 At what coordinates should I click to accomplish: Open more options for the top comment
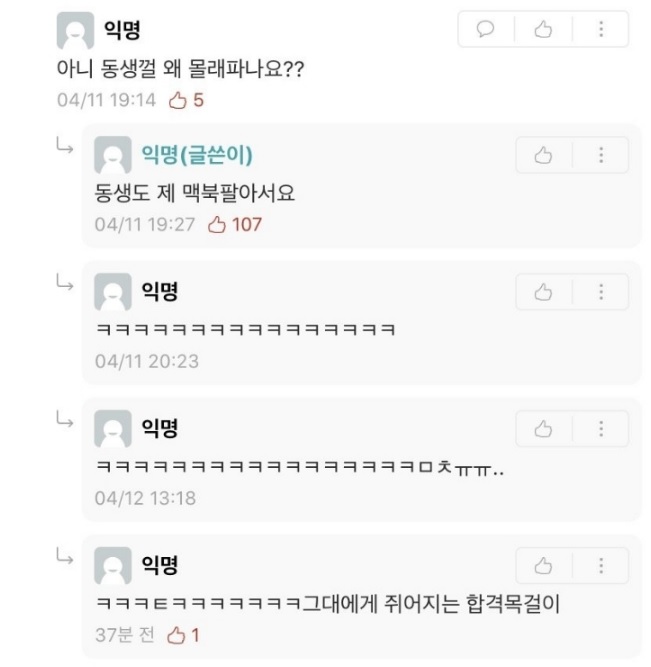click(x=600, y=30)
